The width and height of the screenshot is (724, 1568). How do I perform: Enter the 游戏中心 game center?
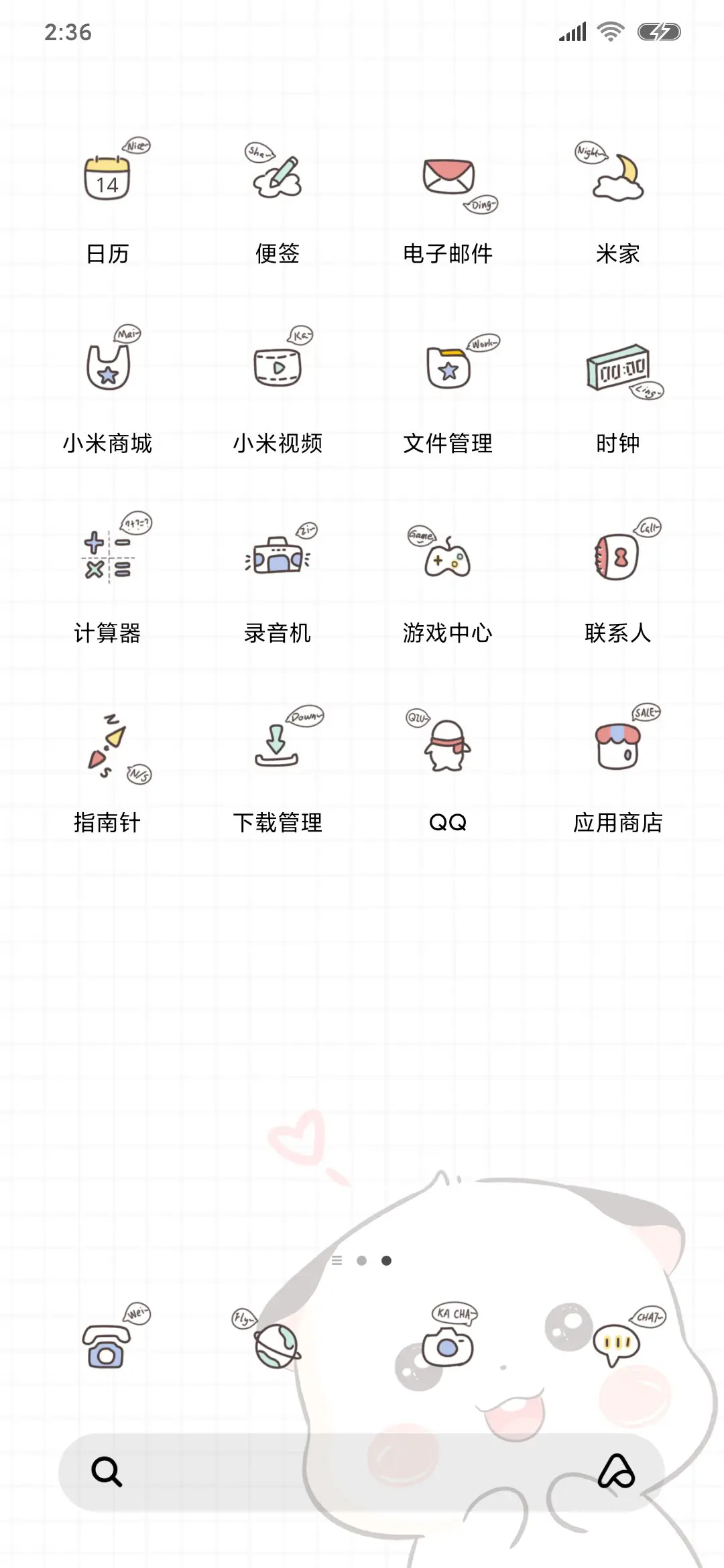pos(446,558)
